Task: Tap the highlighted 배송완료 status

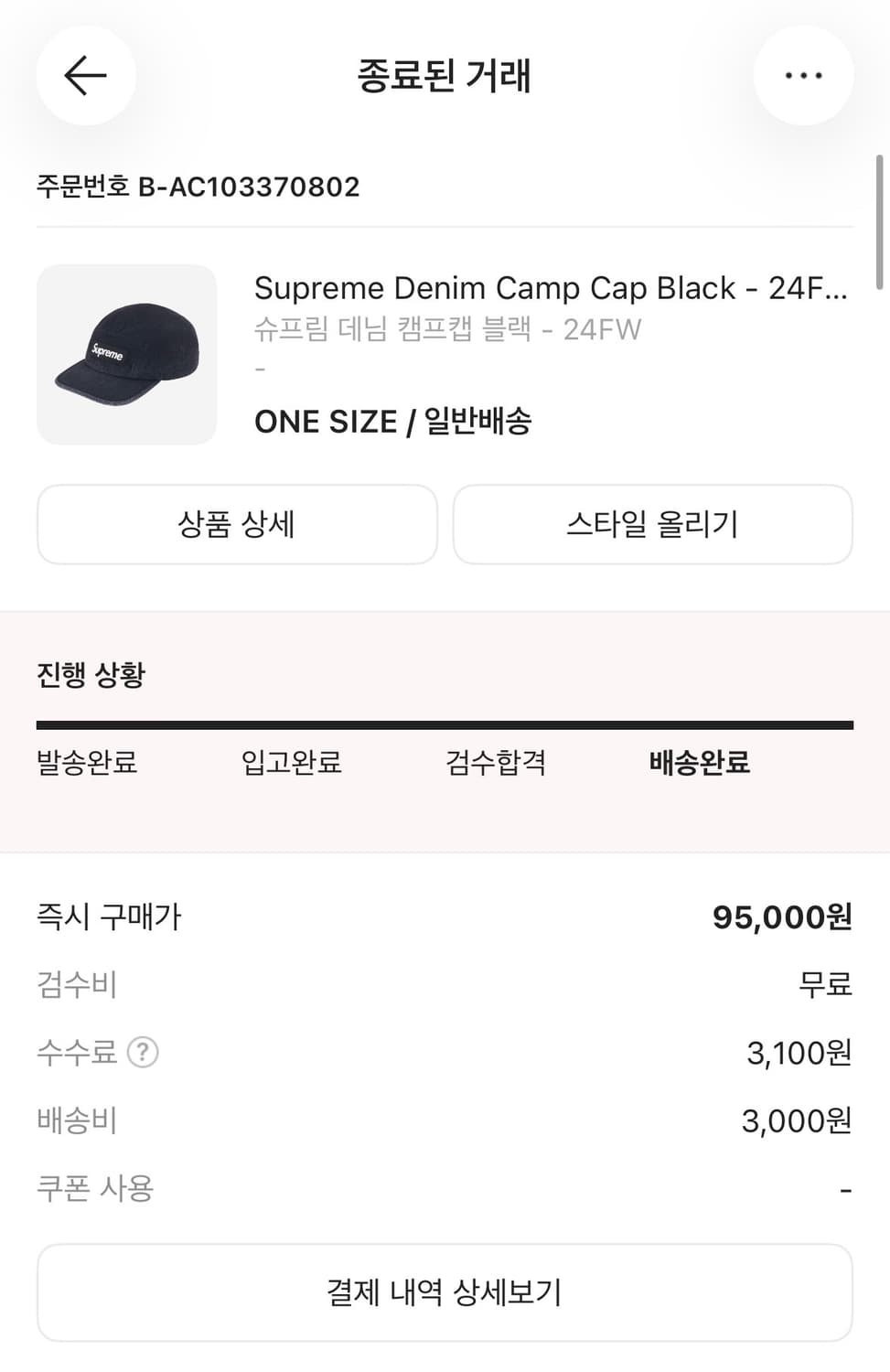Action: [x=698, y=763]
